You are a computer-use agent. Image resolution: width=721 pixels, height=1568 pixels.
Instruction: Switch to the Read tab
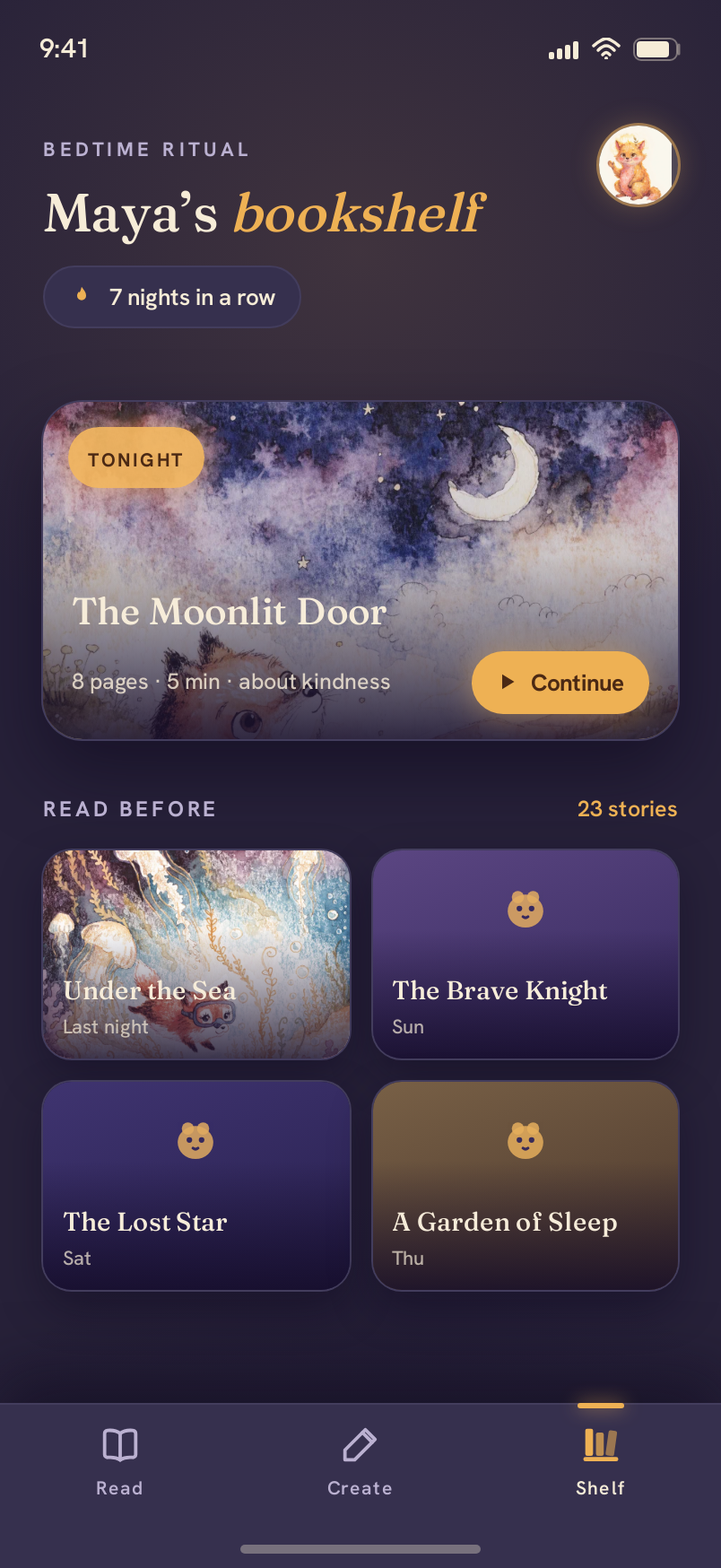point(120,1462)
